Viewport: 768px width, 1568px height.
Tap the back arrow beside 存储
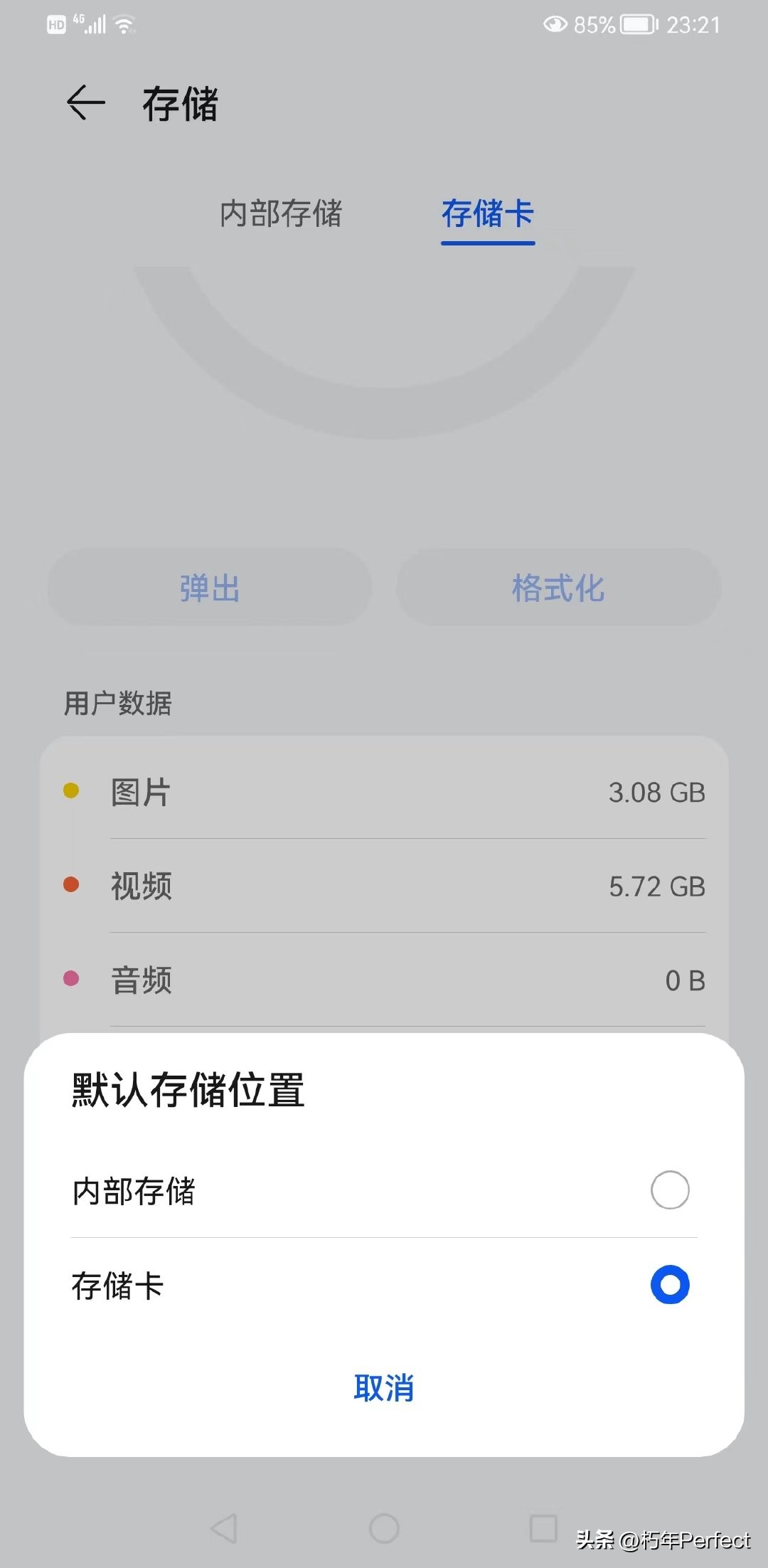(x=84, y=104)
